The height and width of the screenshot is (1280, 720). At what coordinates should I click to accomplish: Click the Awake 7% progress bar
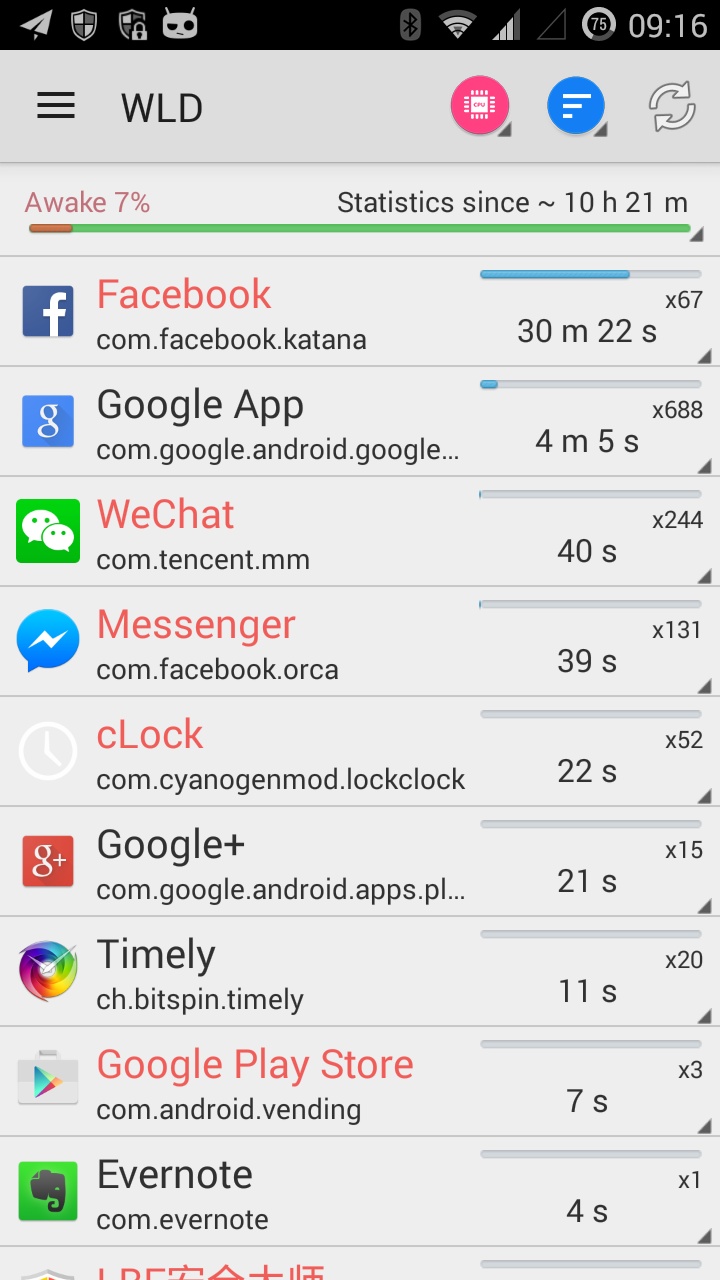[360, 229]
